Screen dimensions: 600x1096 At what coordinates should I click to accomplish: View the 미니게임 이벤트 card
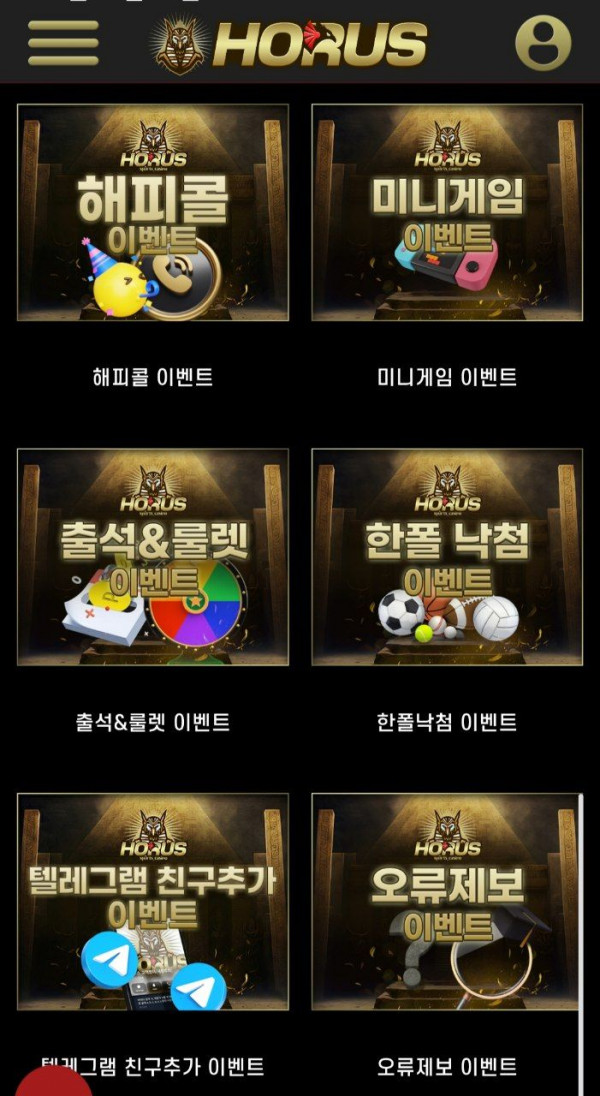[x=447, y=213]
